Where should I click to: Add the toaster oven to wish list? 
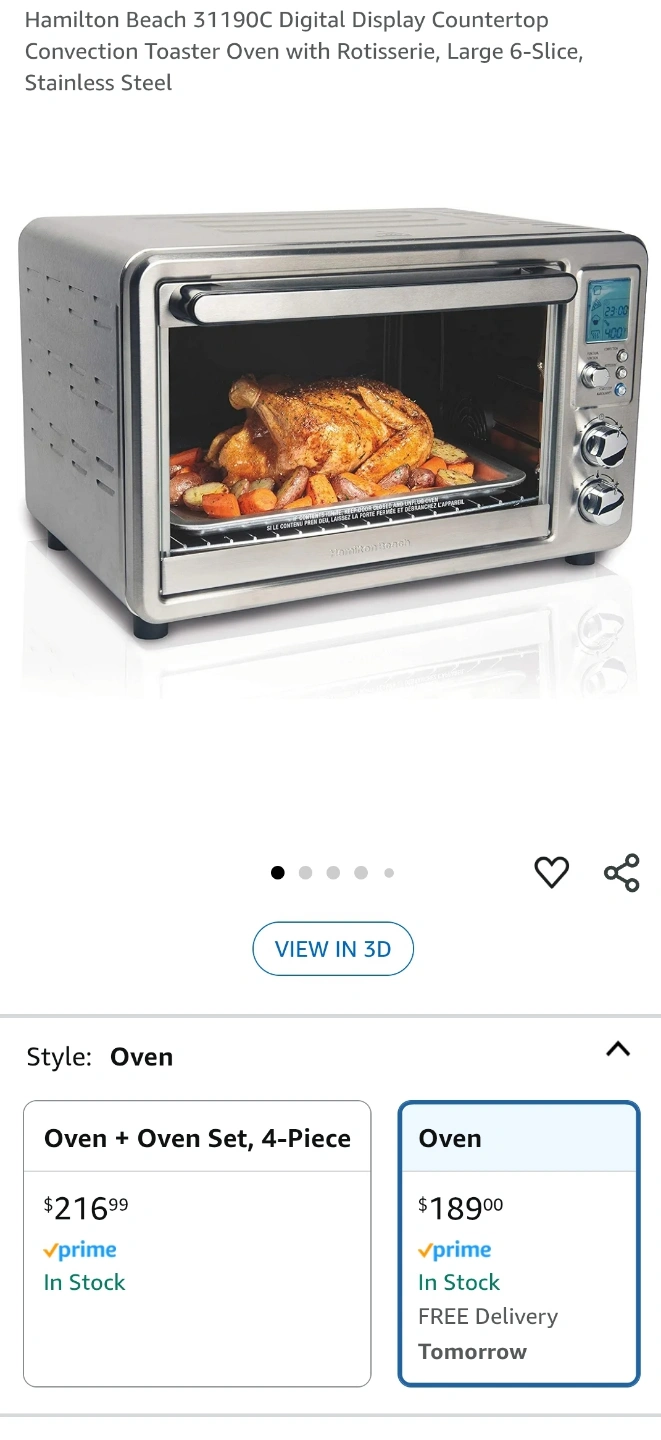pyautogui.click(x=551, y=872)
